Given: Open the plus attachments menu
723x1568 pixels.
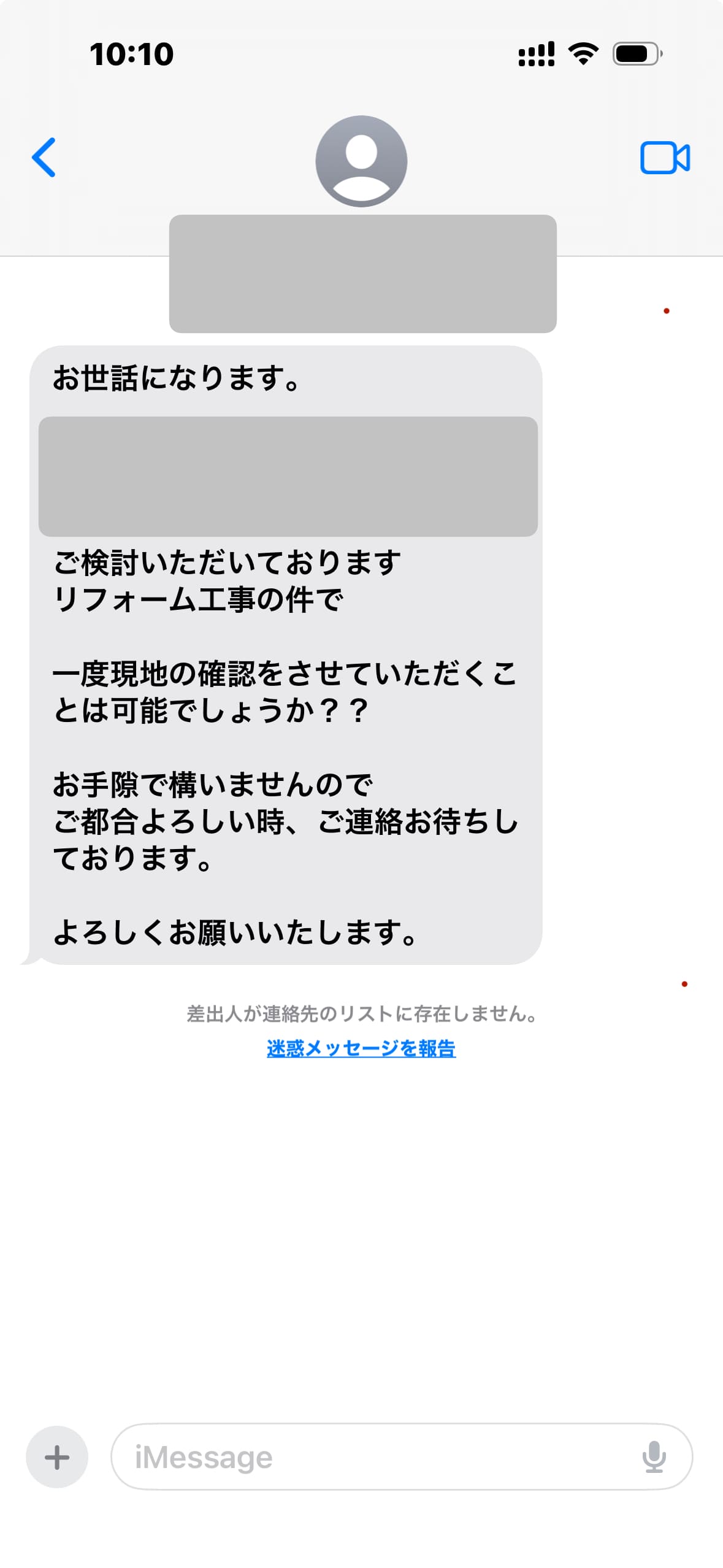Looking at the screenshot, I should [x=57, y=1457].
